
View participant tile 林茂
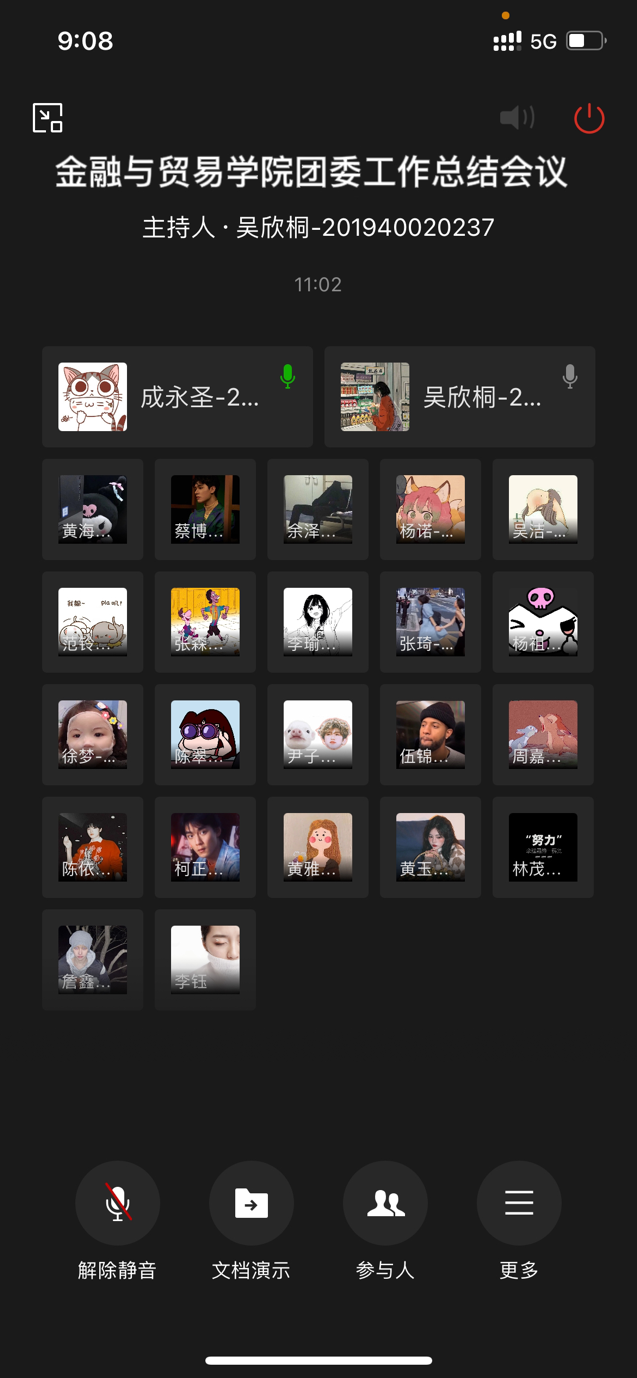point(543,847)
